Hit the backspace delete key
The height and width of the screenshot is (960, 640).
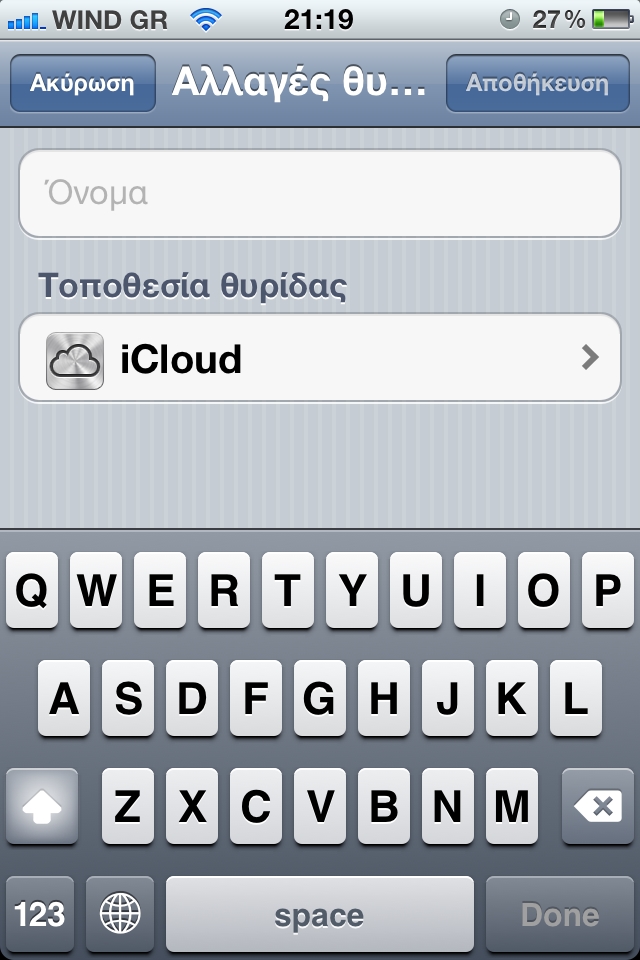pyautogui.click(x=598, y=806)
